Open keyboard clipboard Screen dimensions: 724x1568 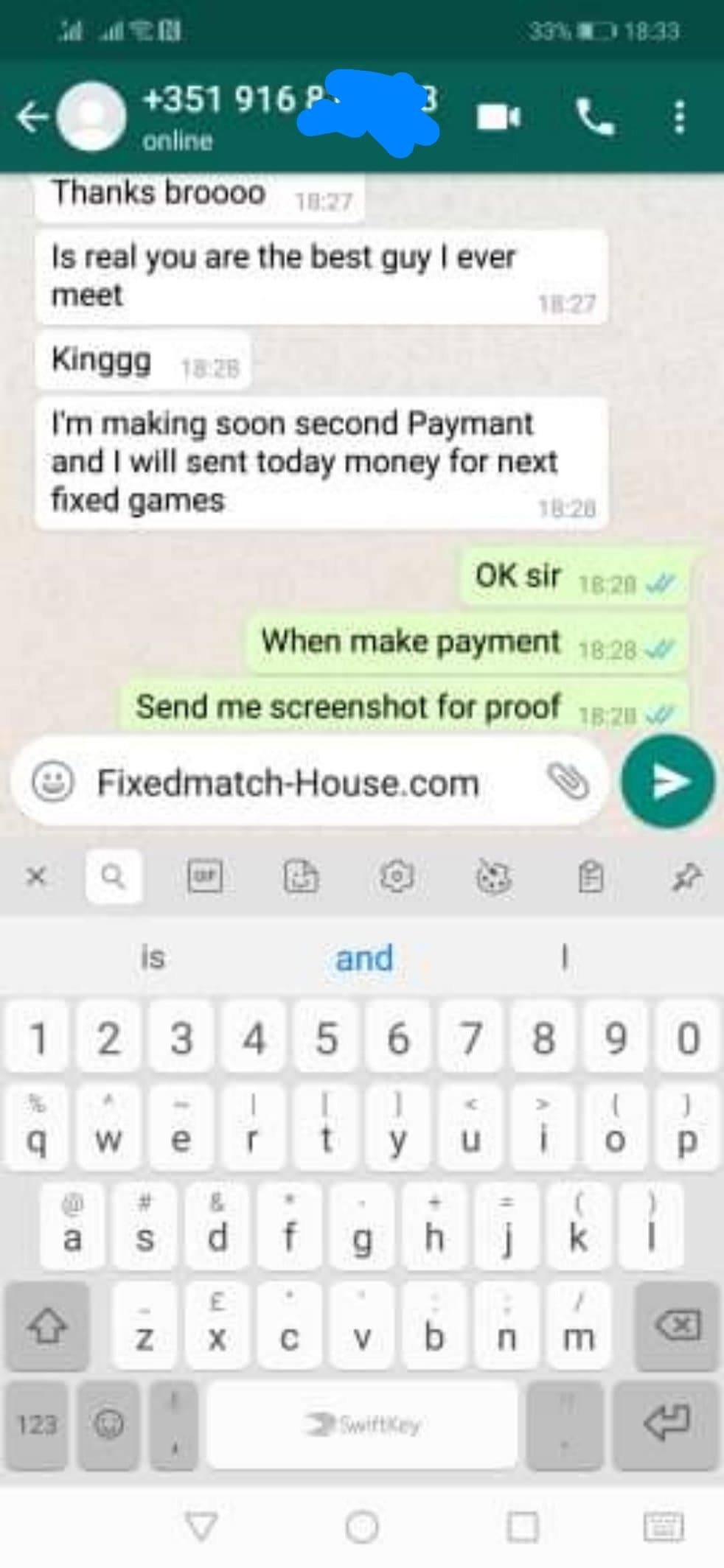[590, 876]
